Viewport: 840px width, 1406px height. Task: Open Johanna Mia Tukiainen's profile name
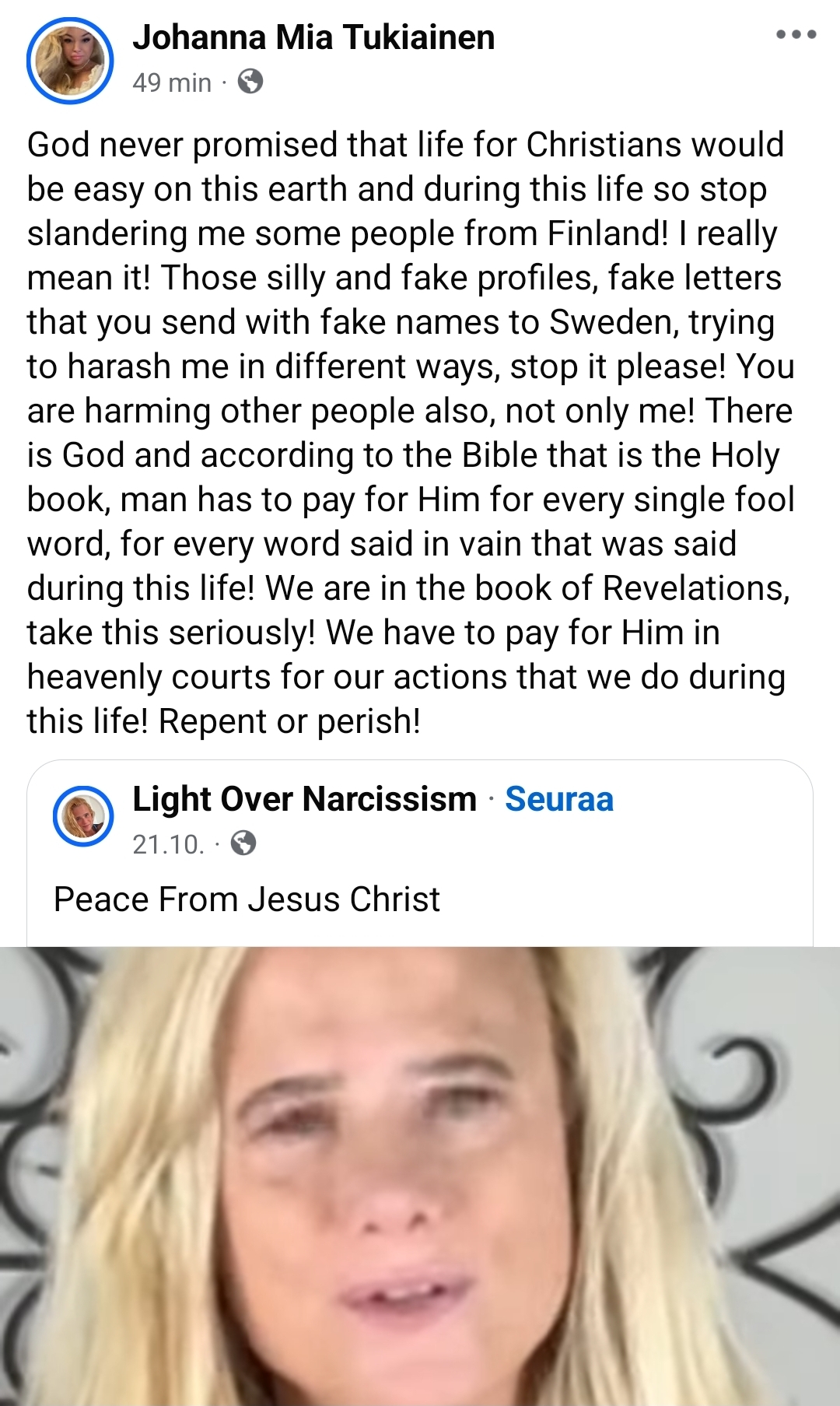tap(313, 37)
